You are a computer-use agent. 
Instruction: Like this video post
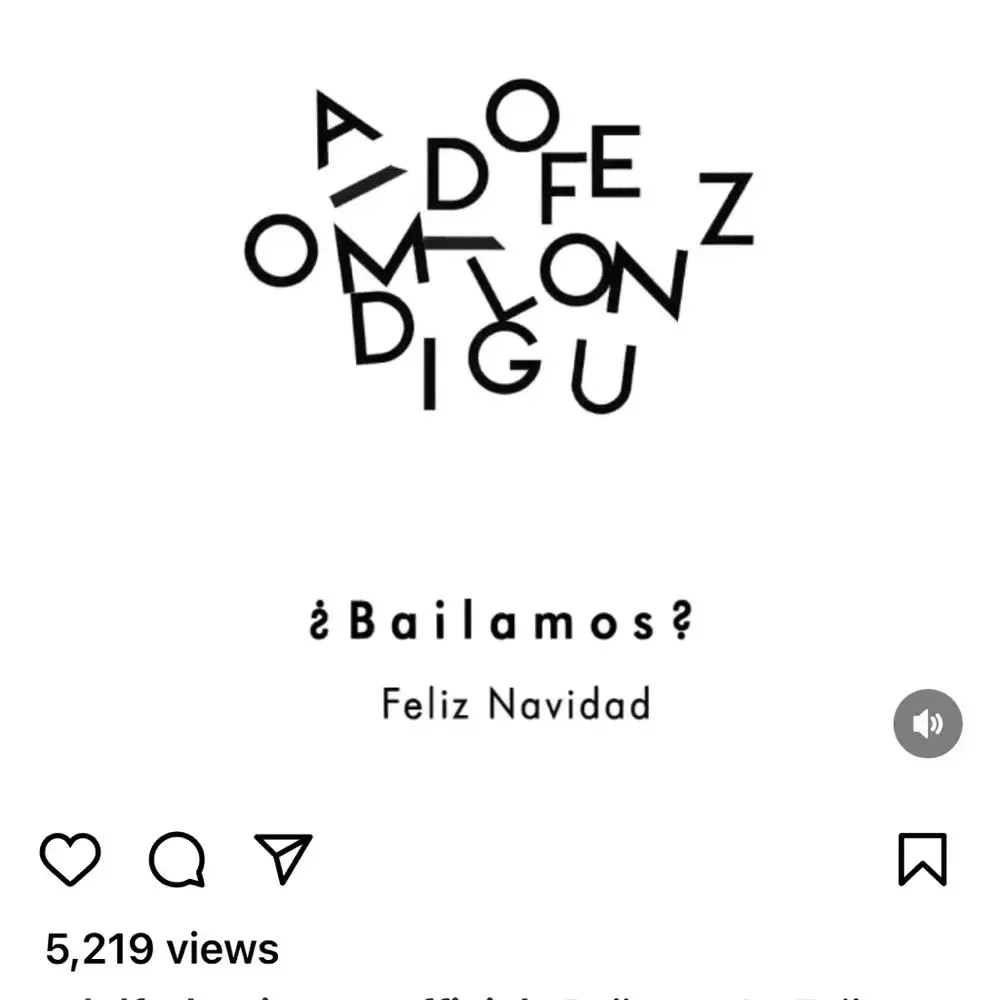[70, 859]
